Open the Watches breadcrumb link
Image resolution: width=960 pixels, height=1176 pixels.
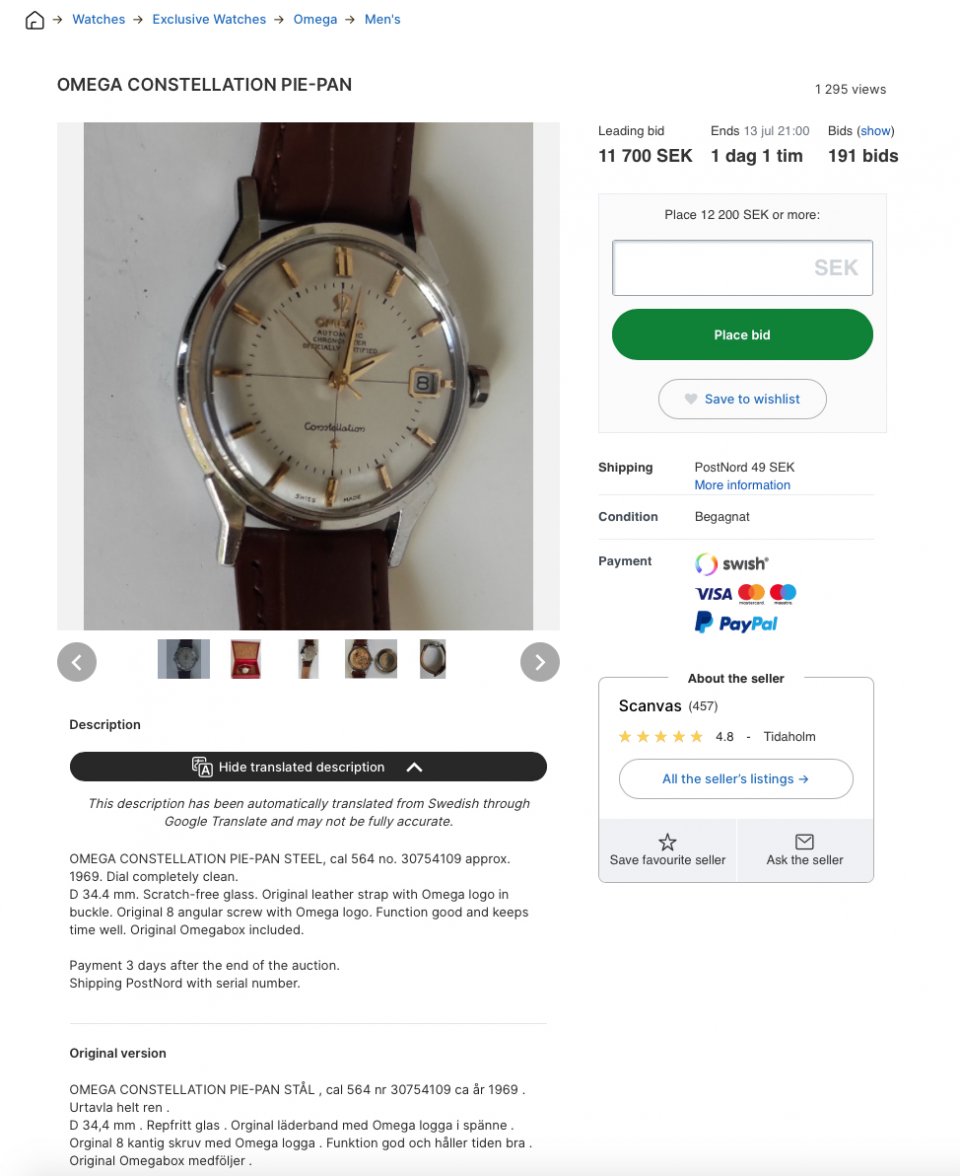98,20
